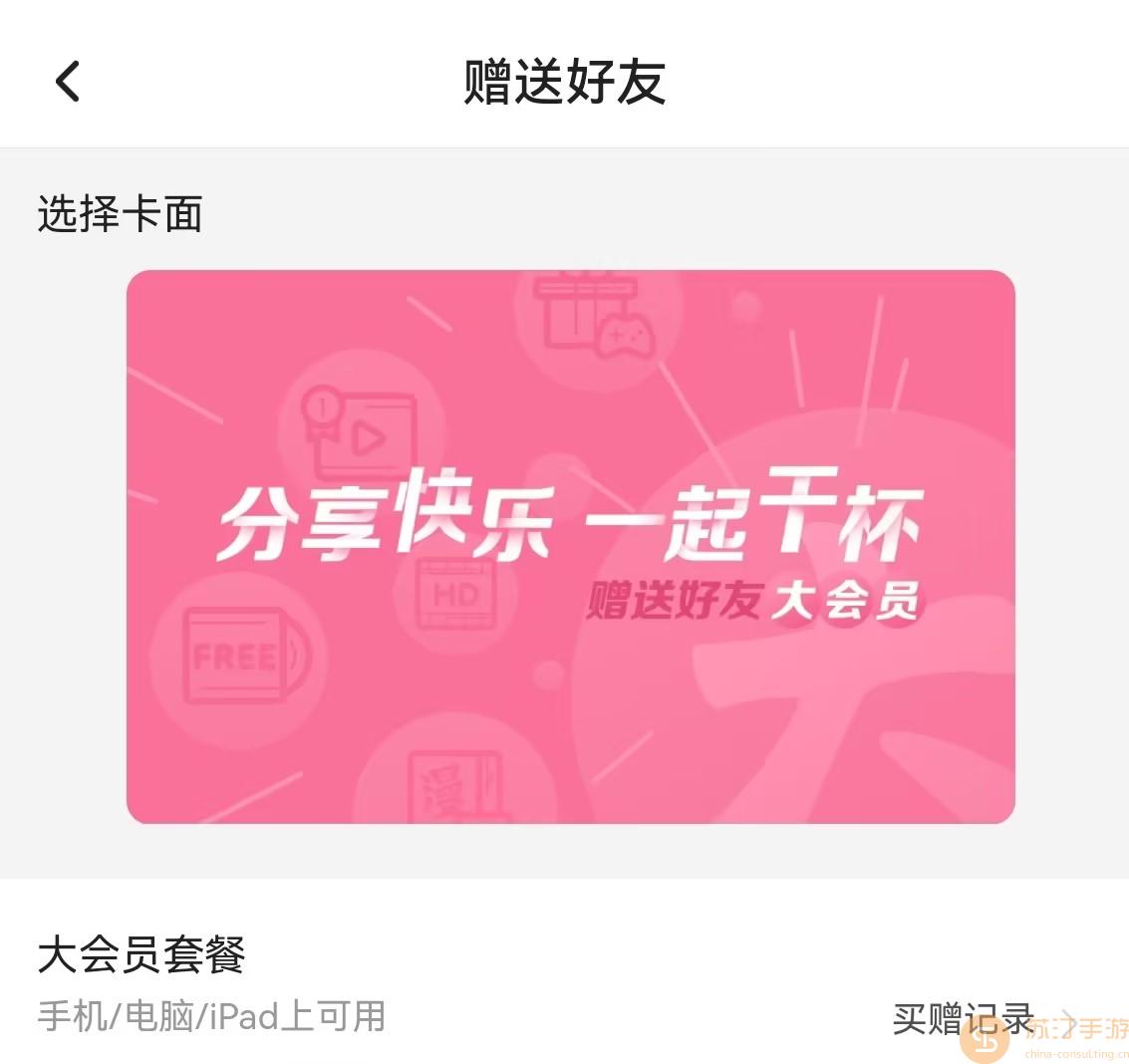
Task: Open 买赠记录 purchase records
Action: point(965,1018)
